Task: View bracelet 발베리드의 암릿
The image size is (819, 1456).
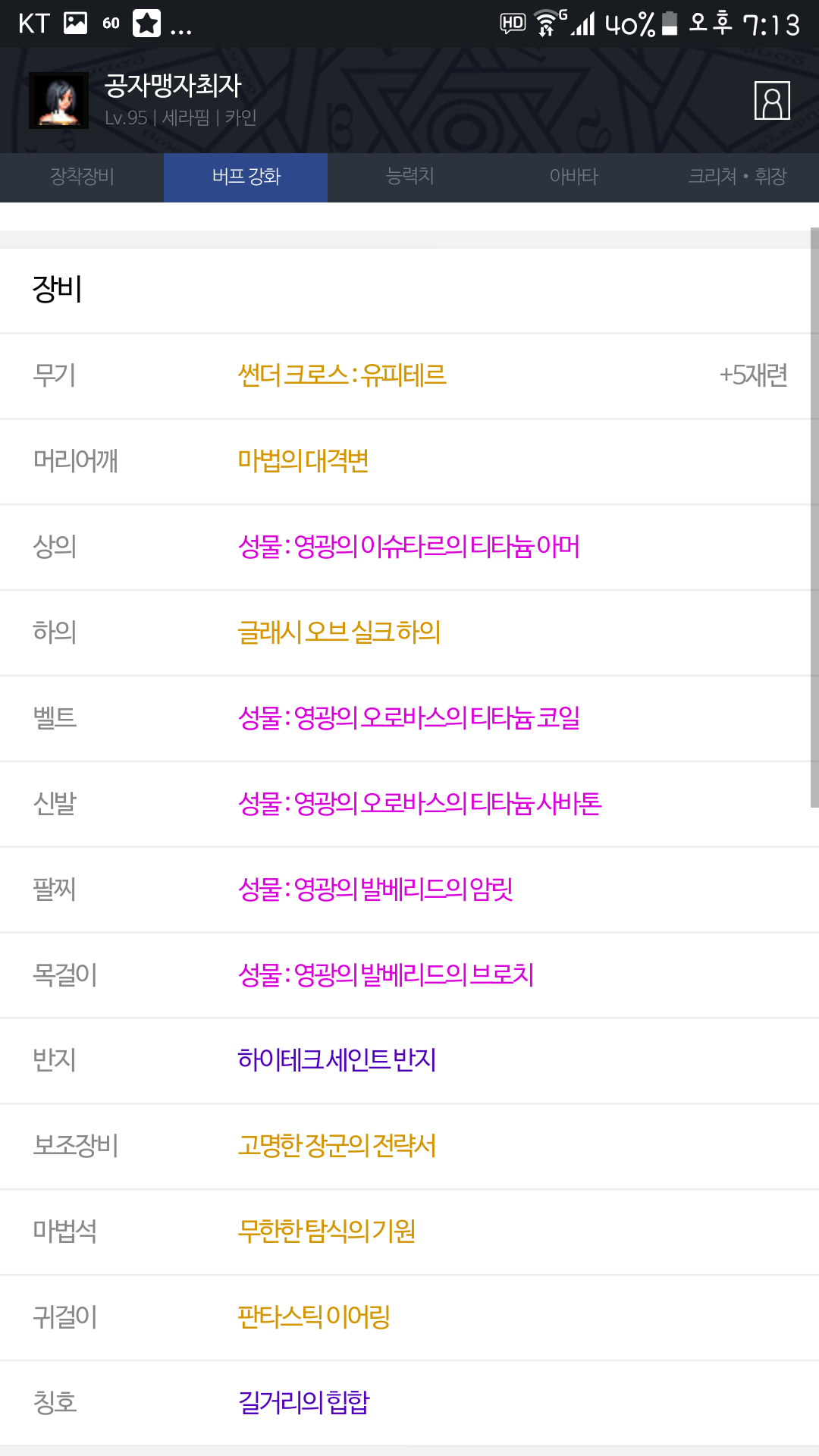Action: [375, 890]
